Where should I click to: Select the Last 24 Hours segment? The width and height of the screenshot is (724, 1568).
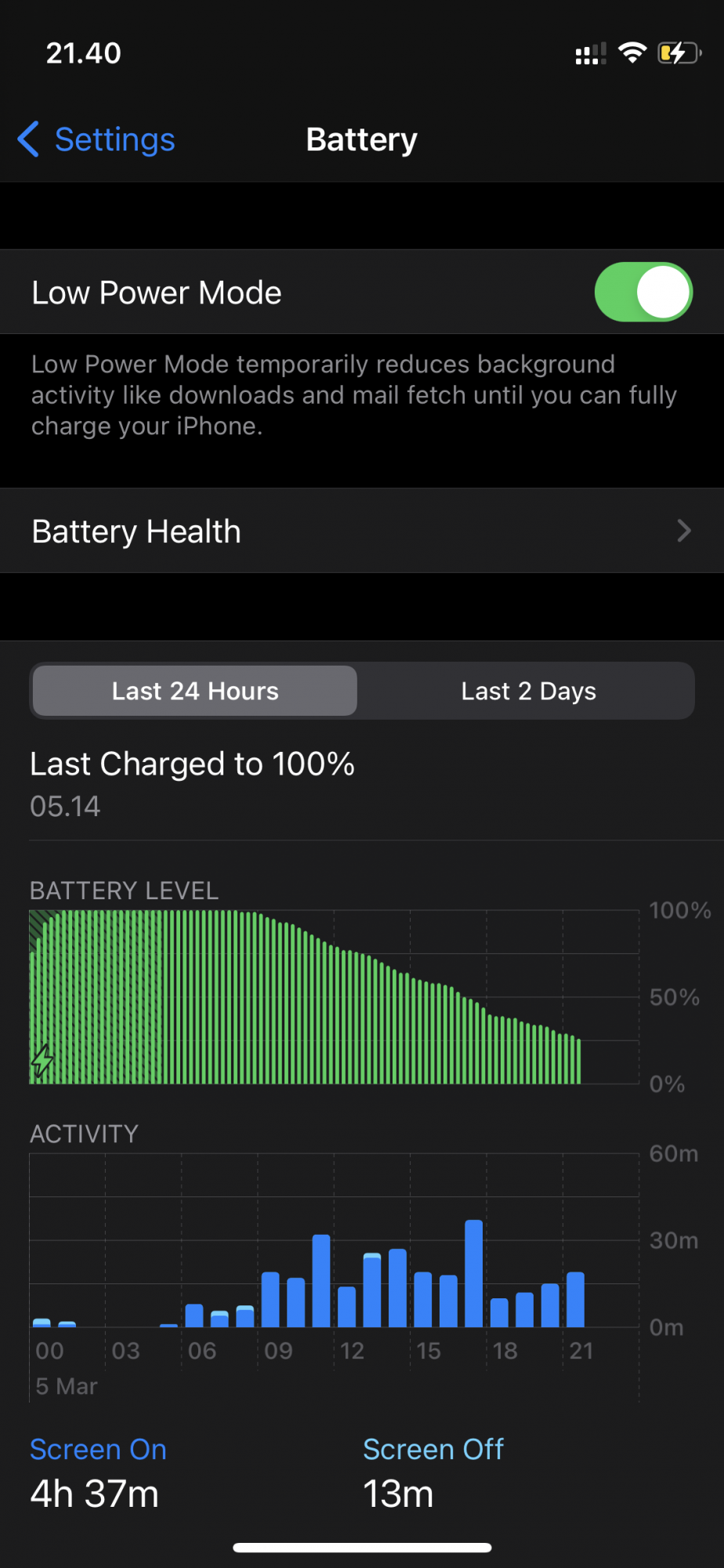click(x=195, y=691)
